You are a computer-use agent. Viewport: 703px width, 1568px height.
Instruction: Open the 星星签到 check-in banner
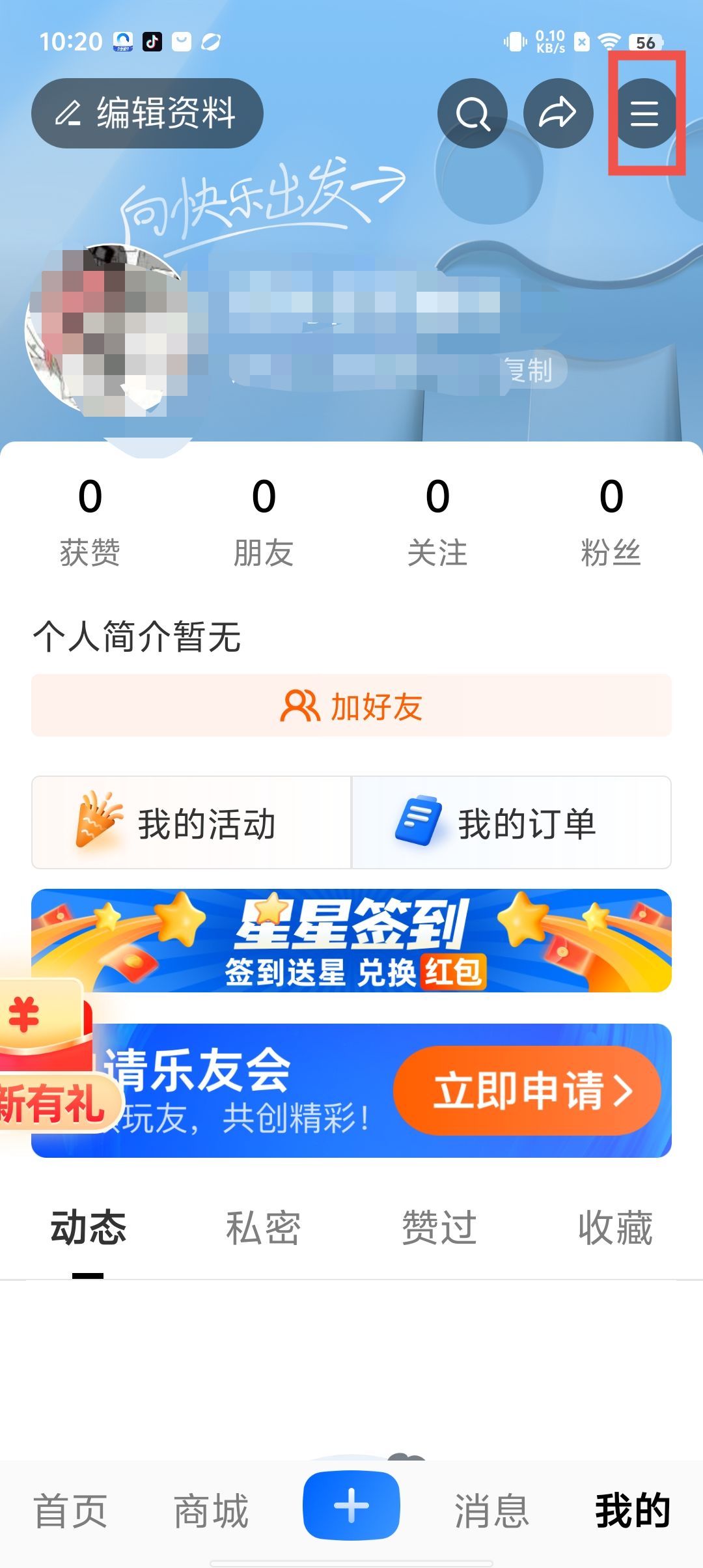pos(351,940)
